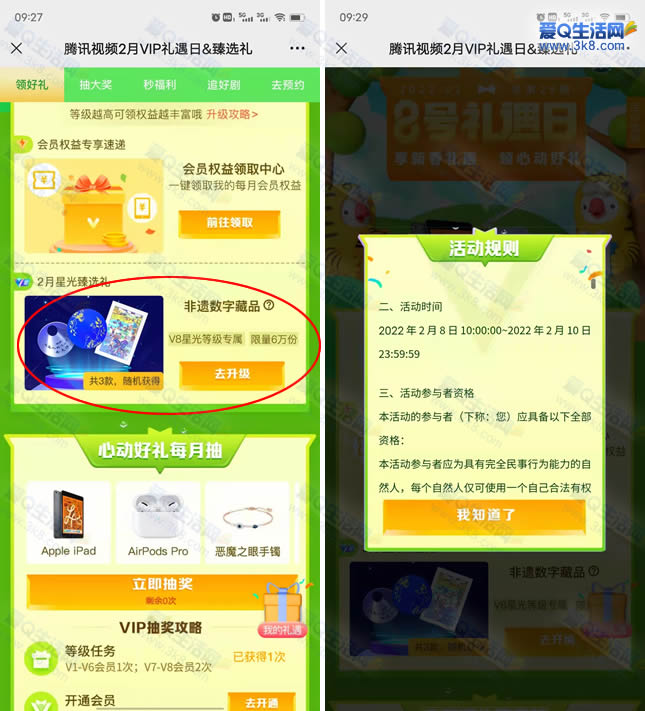This screenshot has height=711, width=645.
Task: Switch to the 秒福利 tab
Action: (x=160, y=85)
